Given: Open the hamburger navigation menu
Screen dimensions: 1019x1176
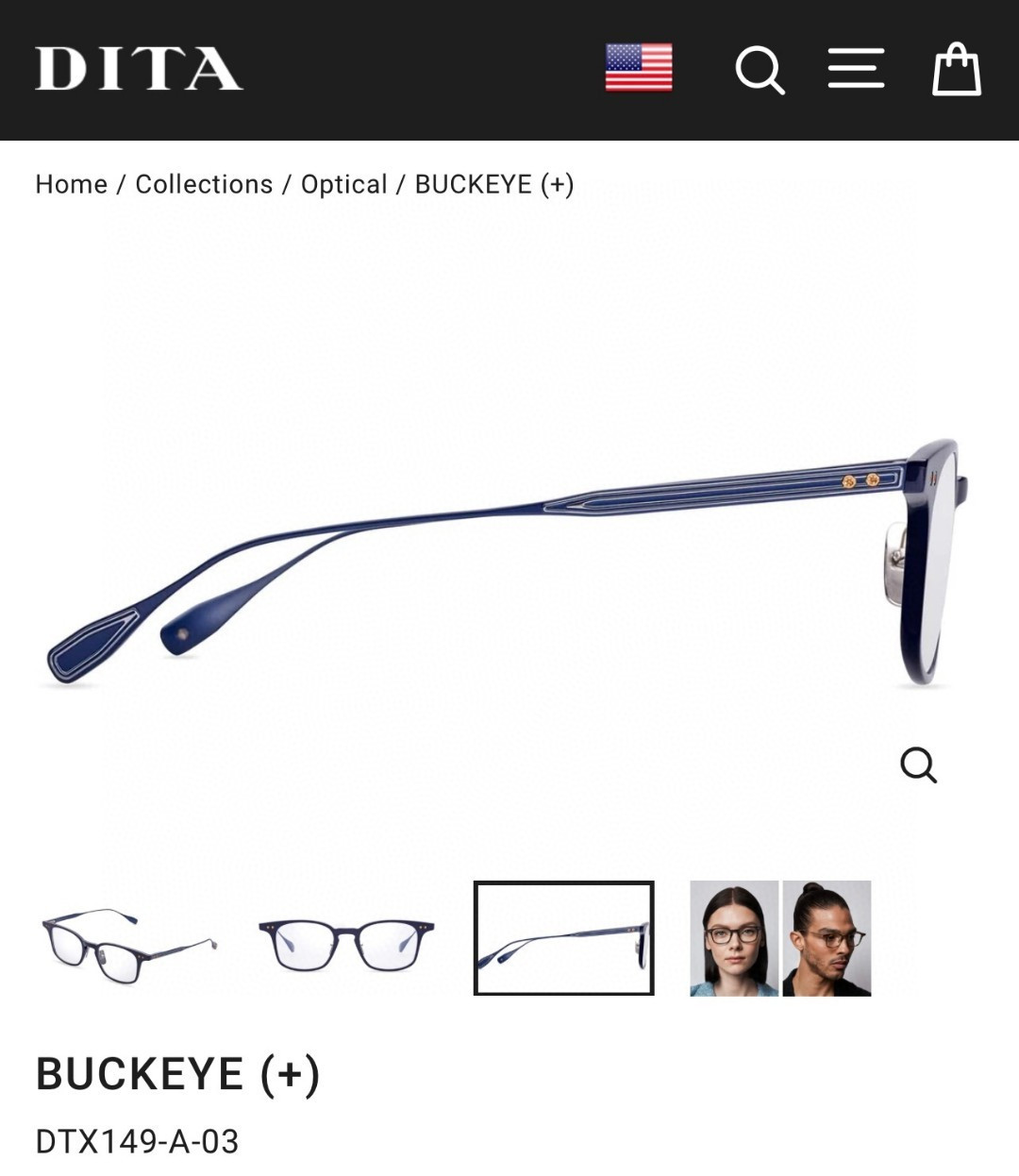Looking at the screenshot, I should tap(856, 69).
